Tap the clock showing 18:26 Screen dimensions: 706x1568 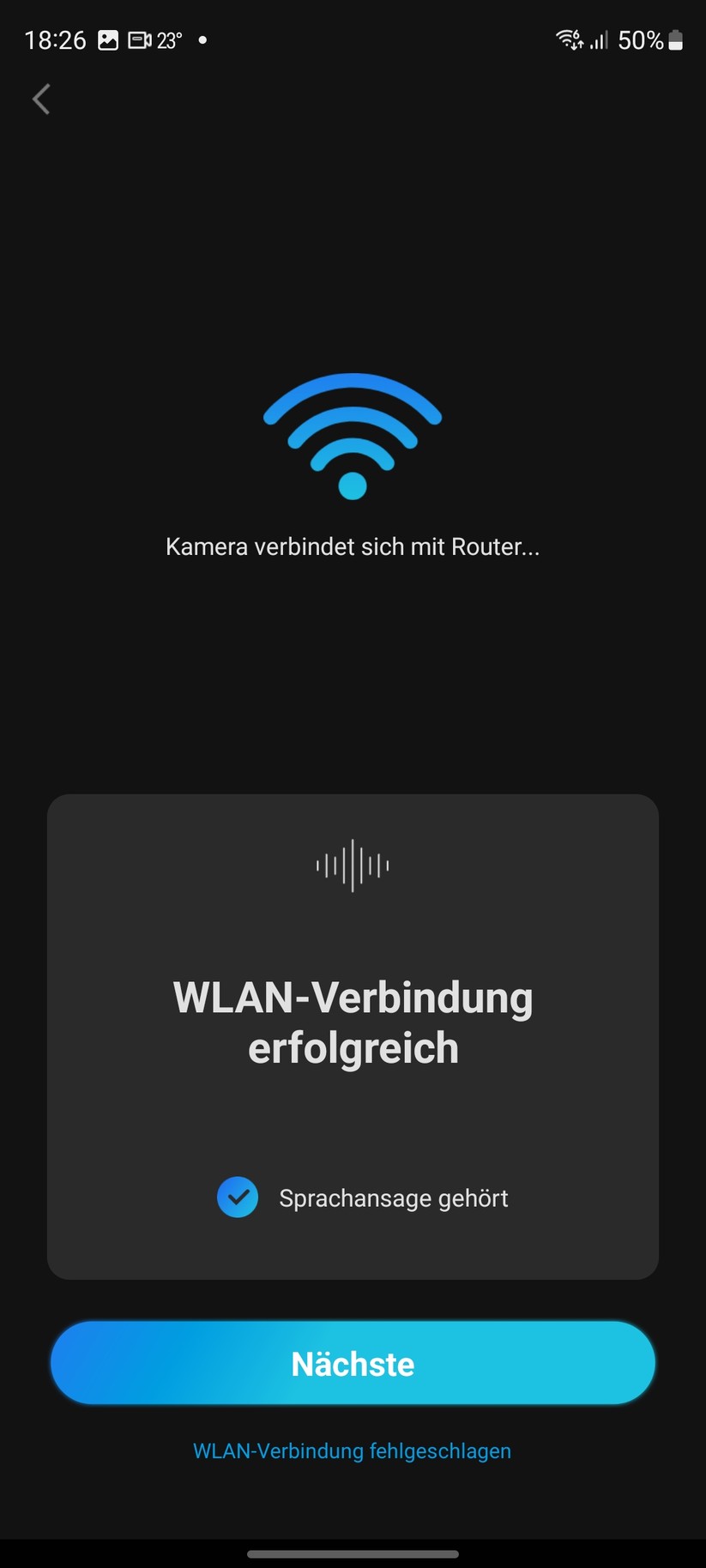pyautogui.click(x=56, y=39)
